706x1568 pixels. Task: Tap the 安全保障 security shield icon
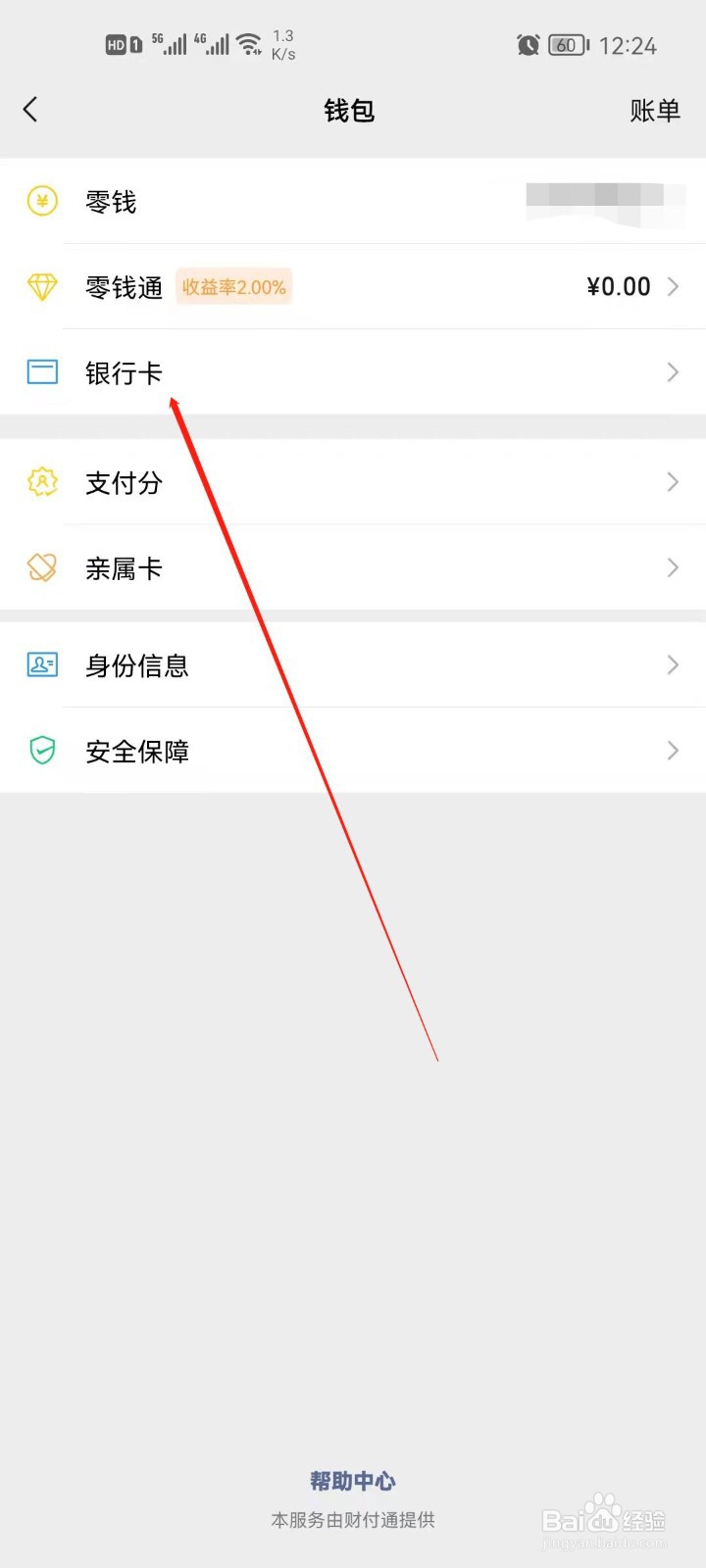pyautogui.click(x=41, y=751)
